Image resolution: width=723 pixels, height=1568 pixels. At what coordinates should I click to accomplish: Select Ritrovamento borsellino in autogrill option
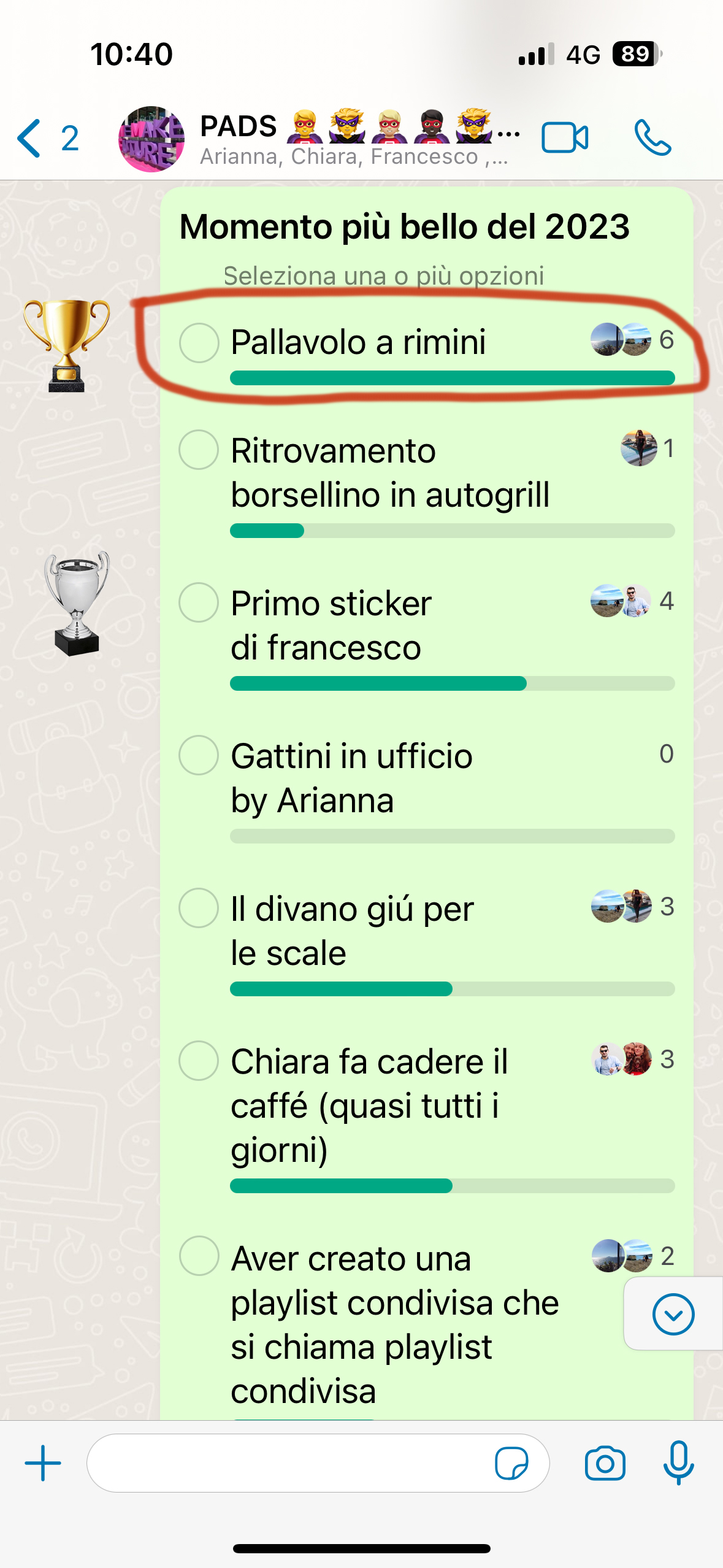(x=199, y=450)
